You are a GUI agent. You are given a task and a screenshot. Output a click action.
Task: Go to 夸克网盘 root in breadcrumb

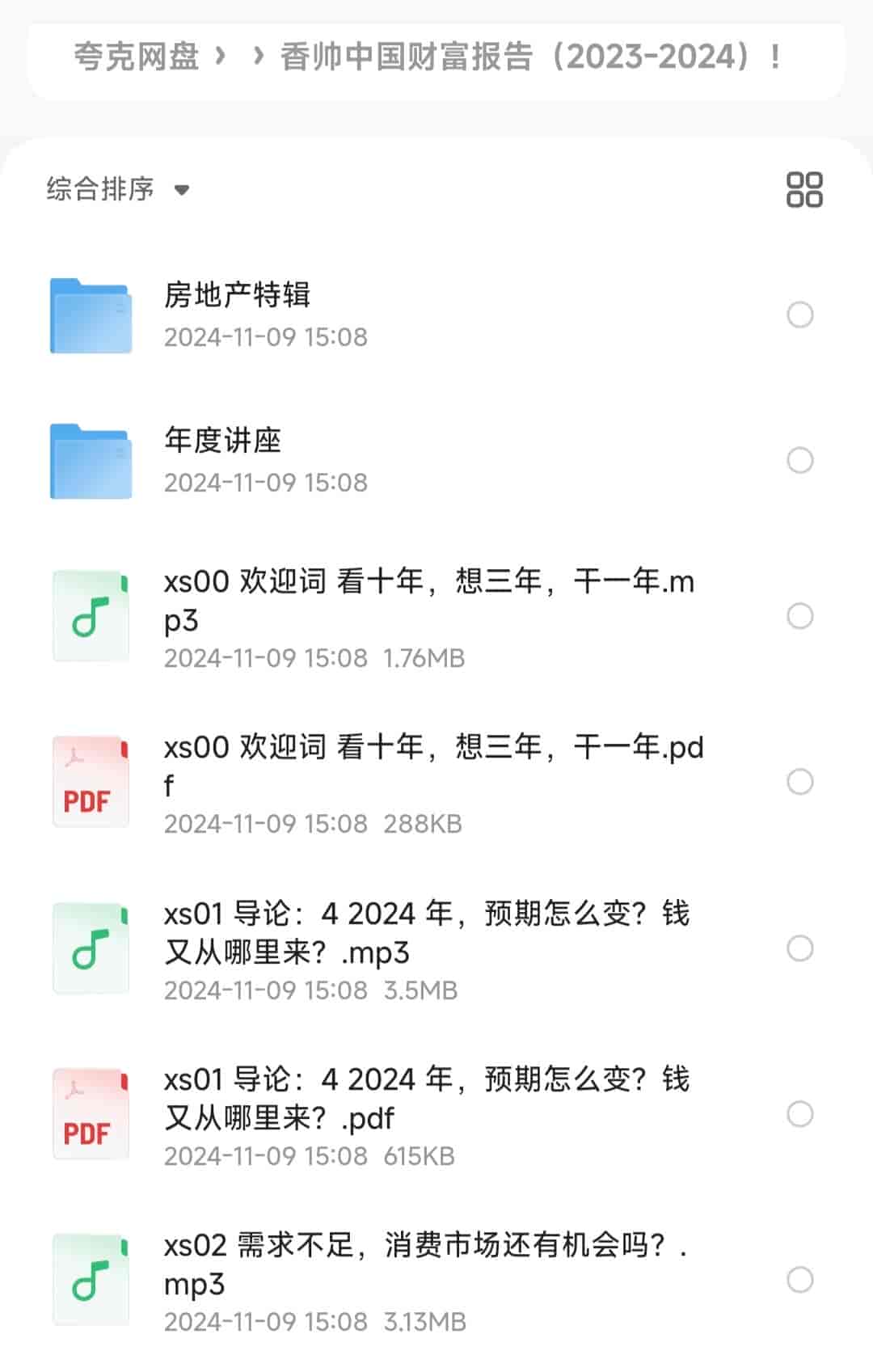click(136, 57)
